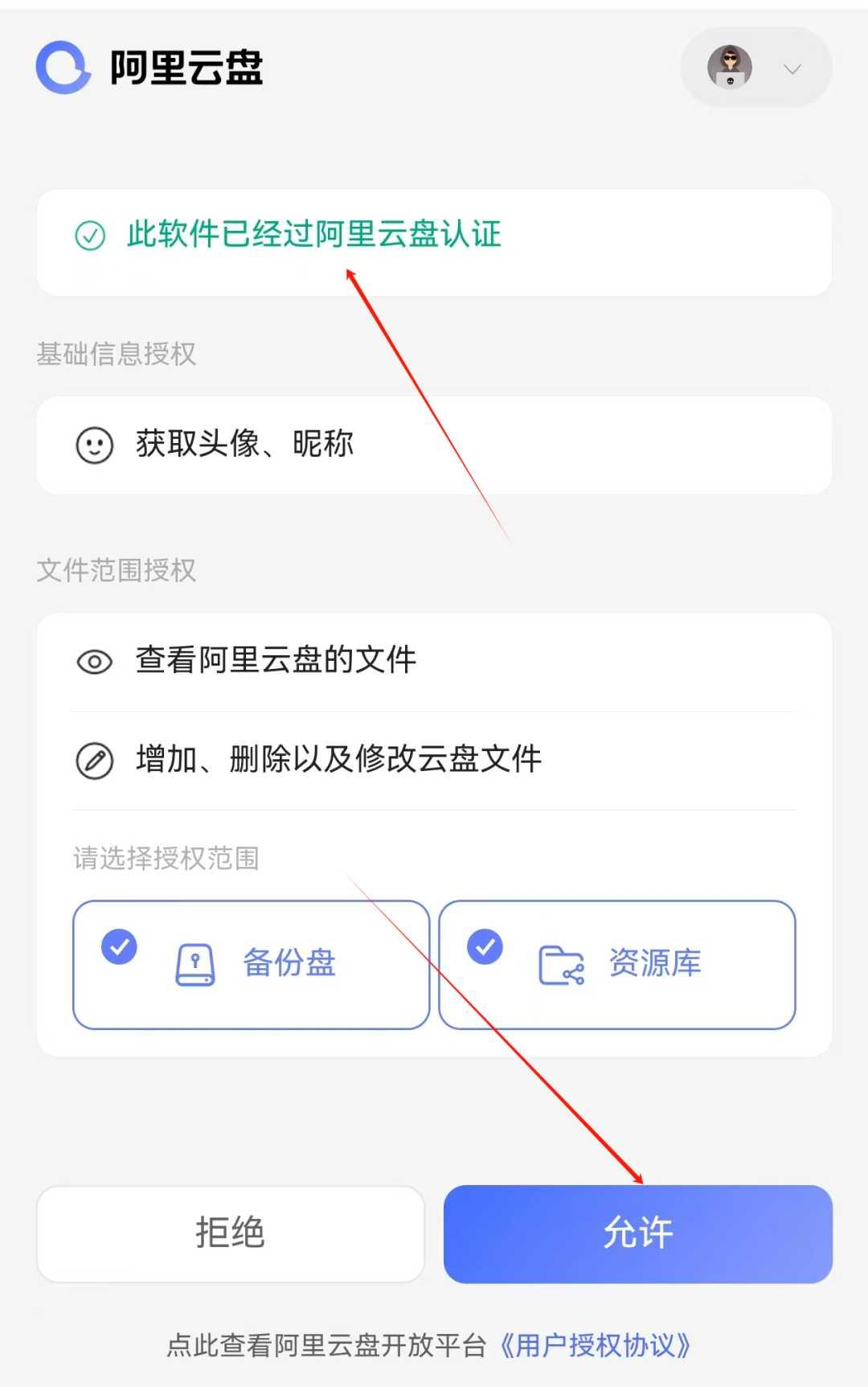The width and height of the screenshot is (868, 1387).
Task: Open the account avatar dropdown
Action: 755,68
